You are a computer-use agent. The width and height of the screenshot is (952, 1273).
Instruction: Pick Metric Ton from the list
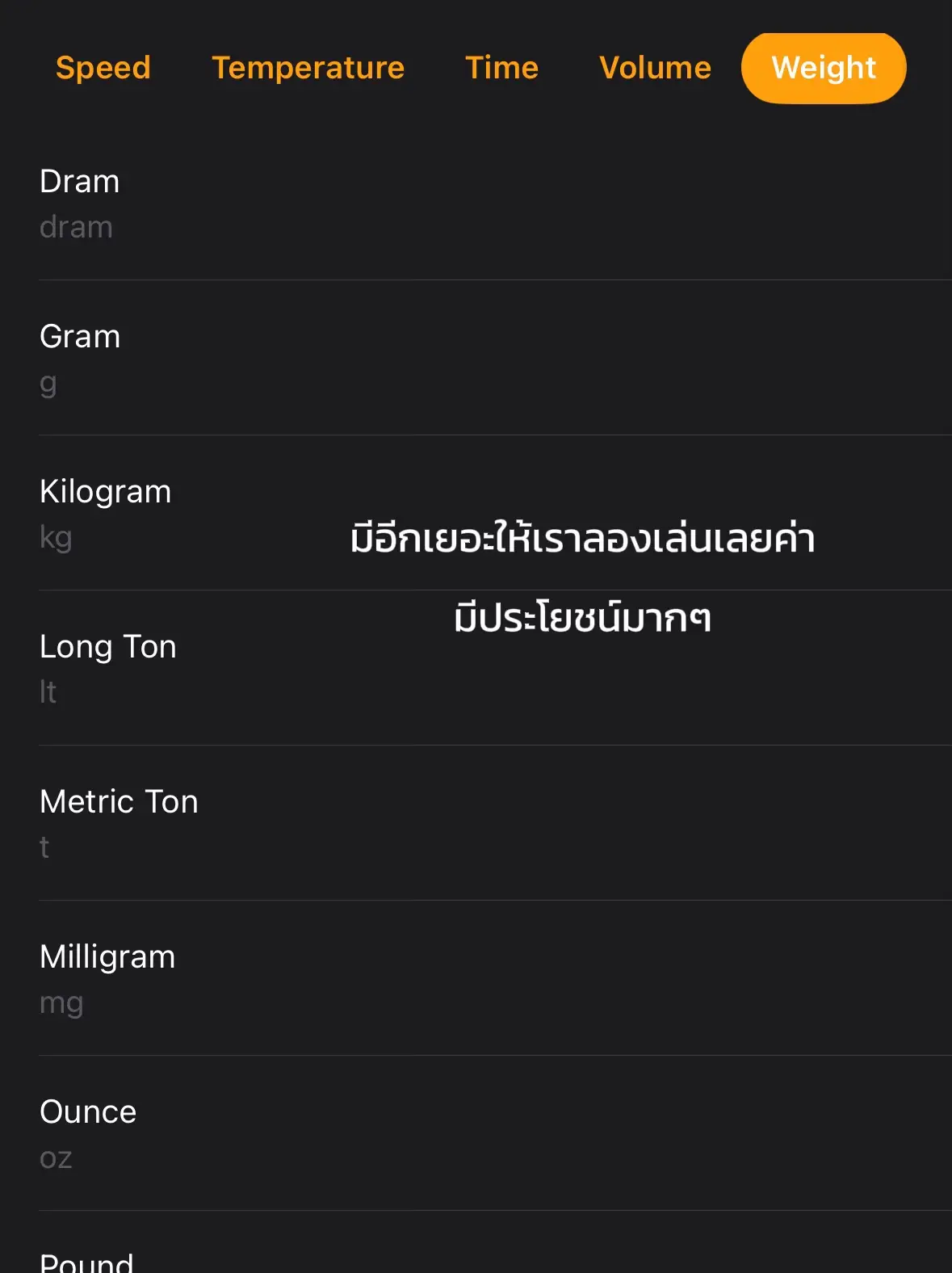pyautogui.click(x=119, y=800)
